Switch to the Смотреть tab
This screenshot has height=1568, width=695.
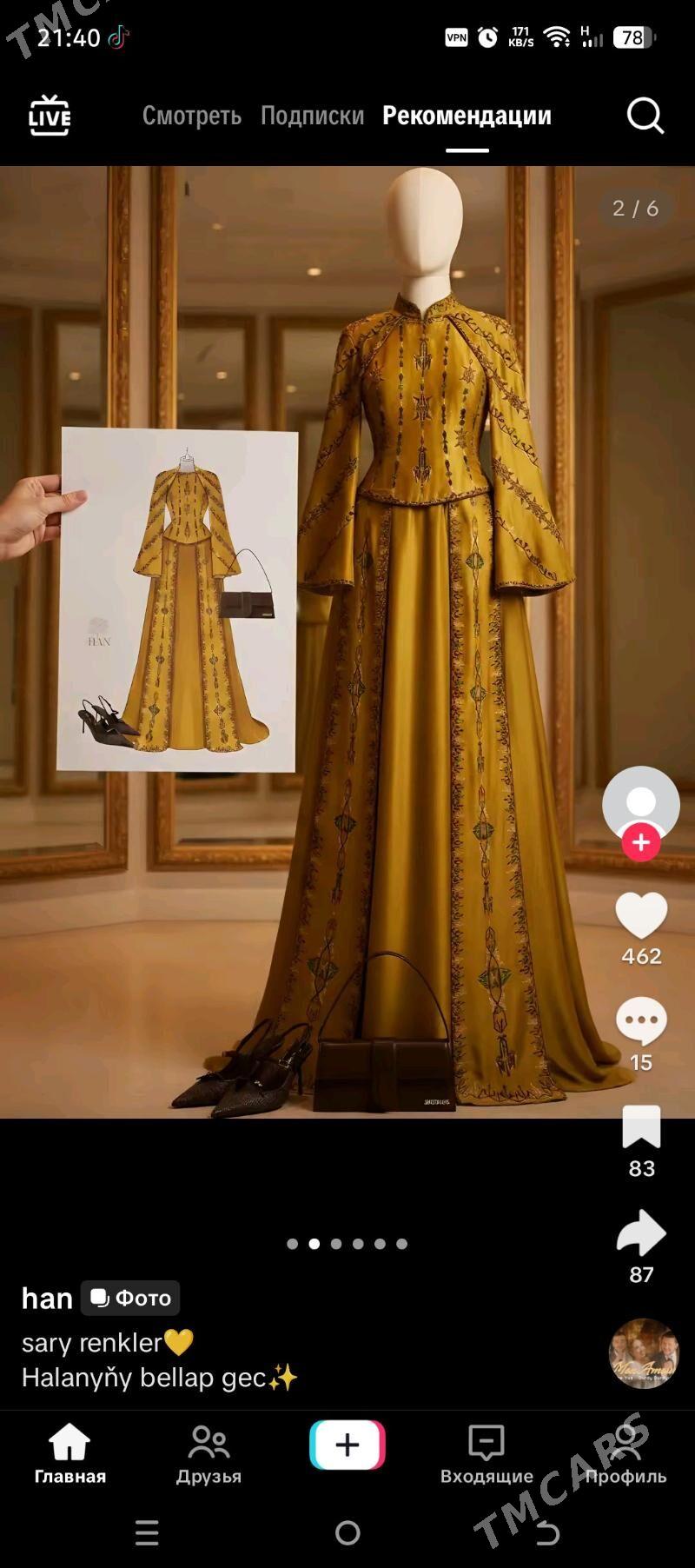coord(192,116)
